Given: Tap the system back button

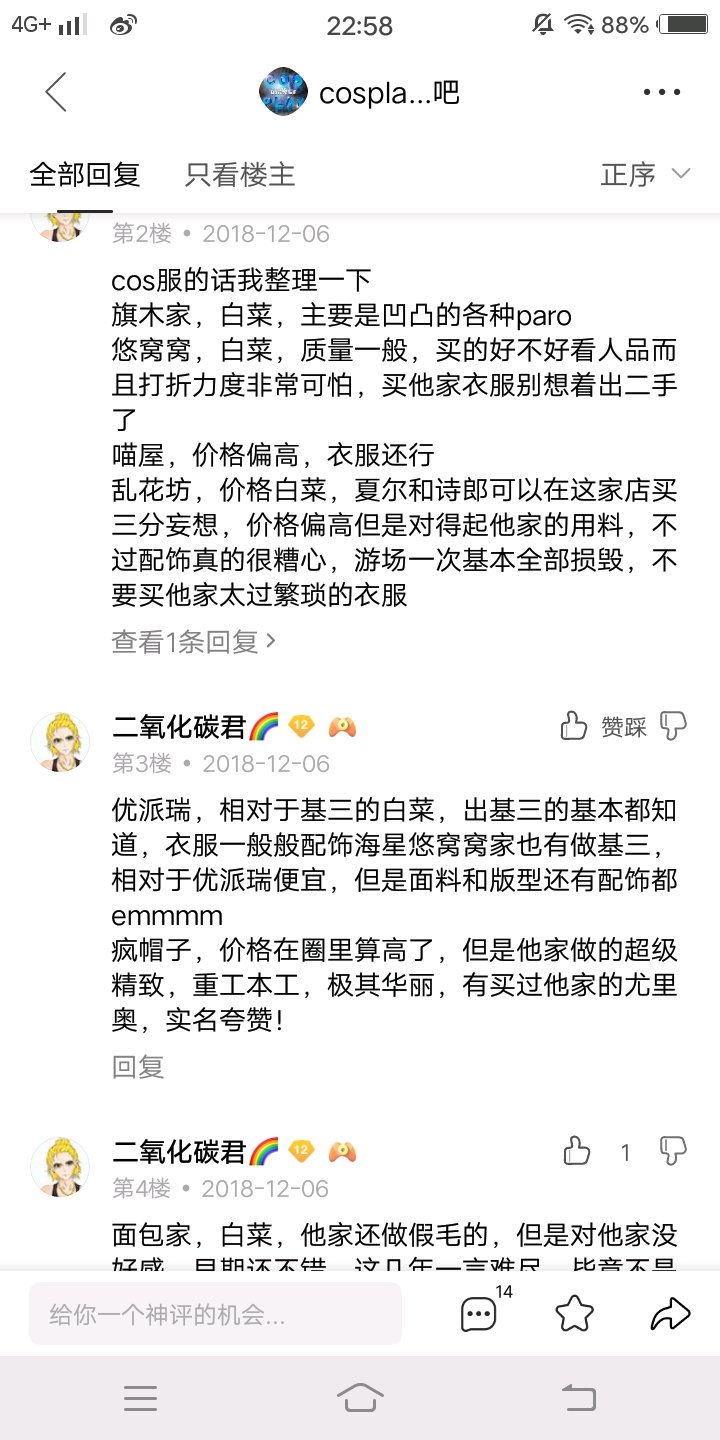Looking at the screenshot, I should (x=580, y=1398).
